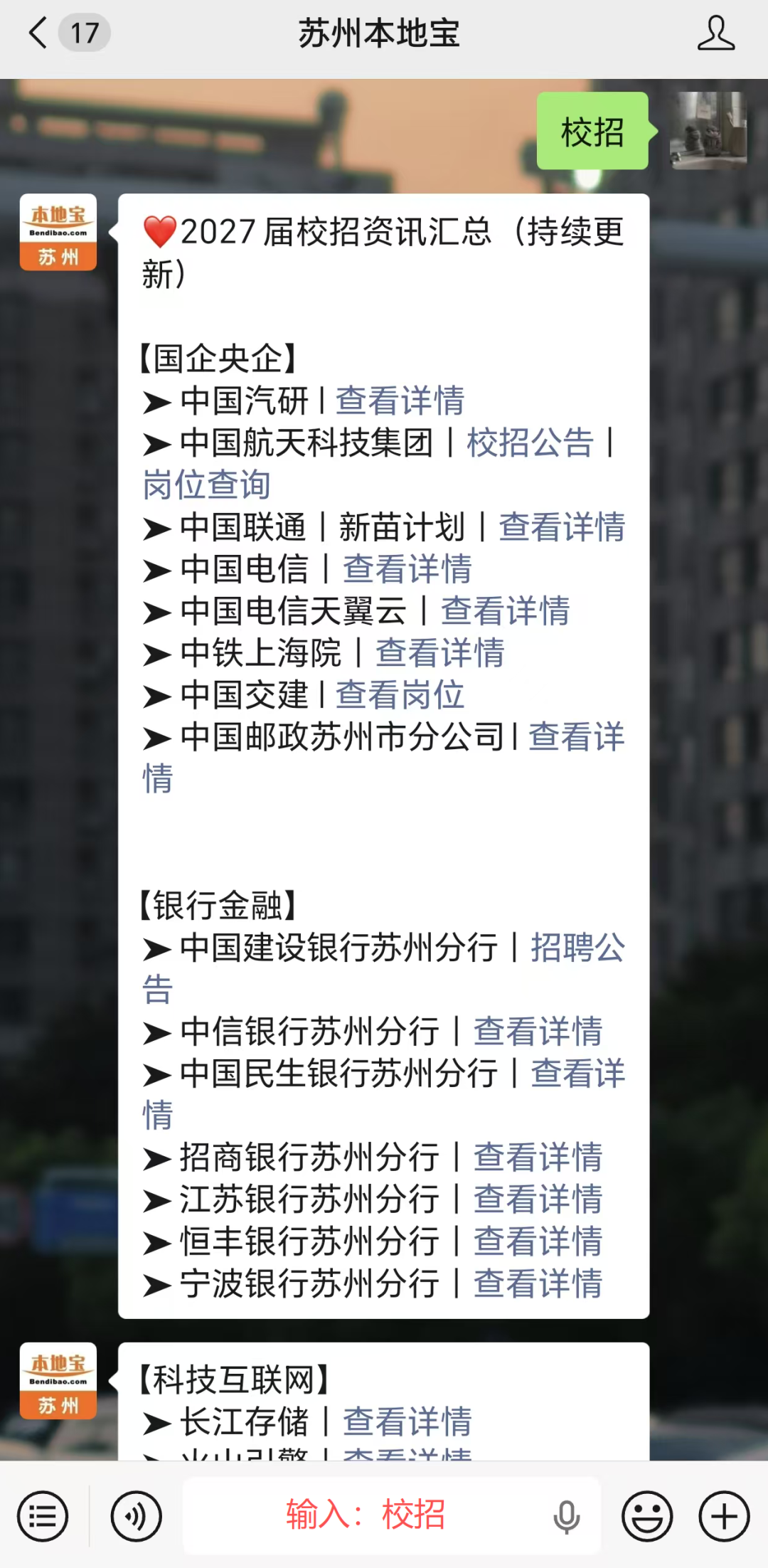View details for 宁波银行苏州分行
768x1568 pixels.
538,1283
